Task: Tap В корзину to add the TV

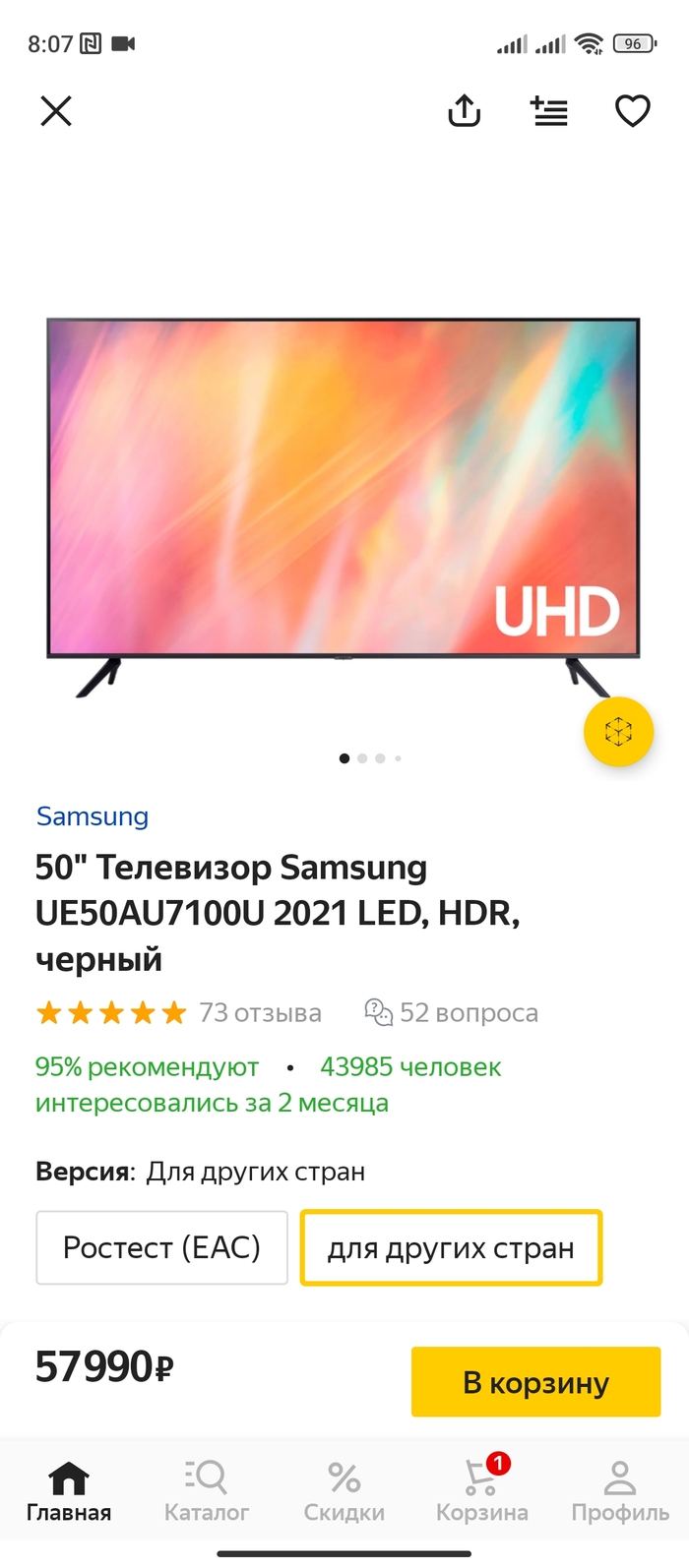Action: point(535,1382)
